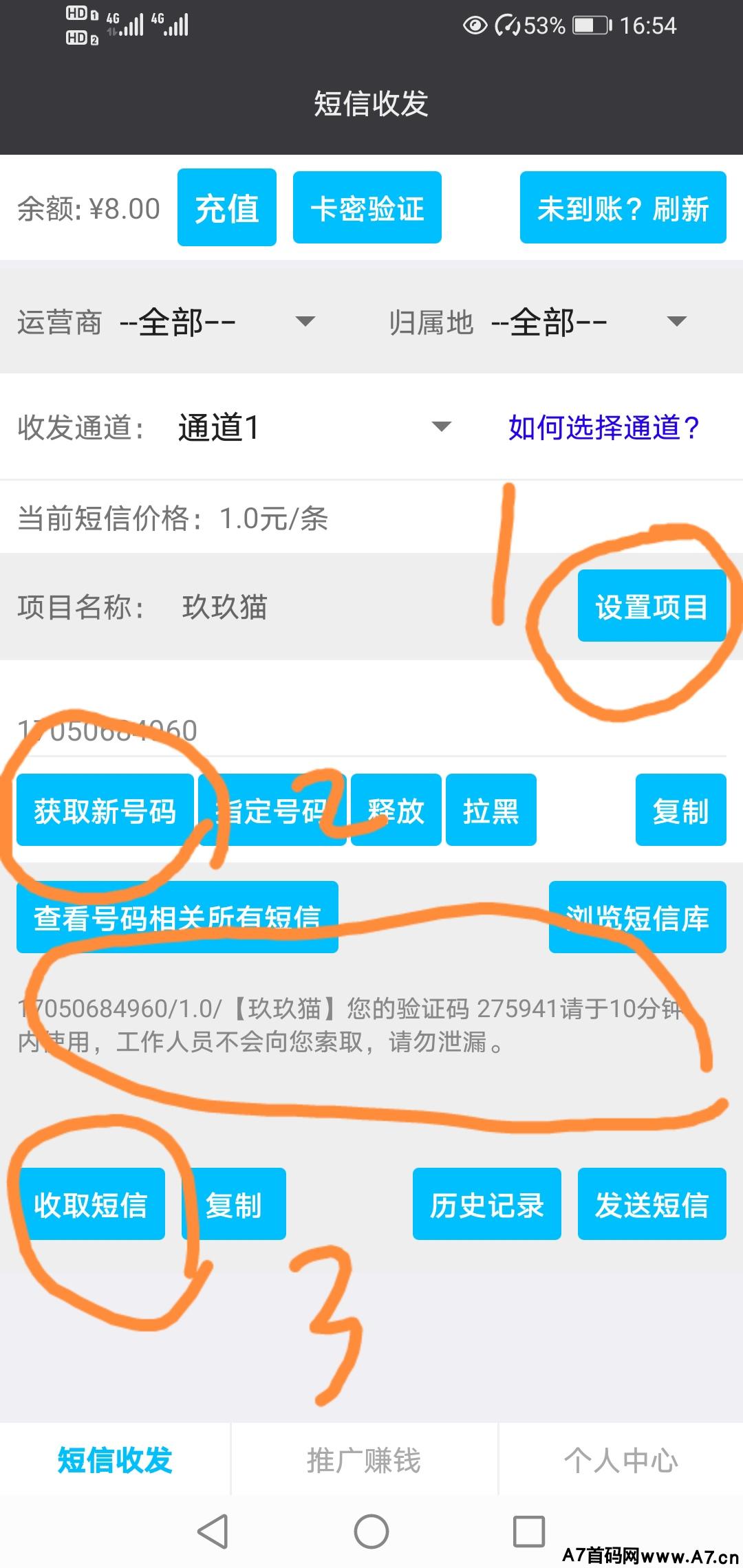Image resolution: width=743 pixels, height=1568 pixels.
Task: Tap the system back button
Action: tap(213, 1532)
